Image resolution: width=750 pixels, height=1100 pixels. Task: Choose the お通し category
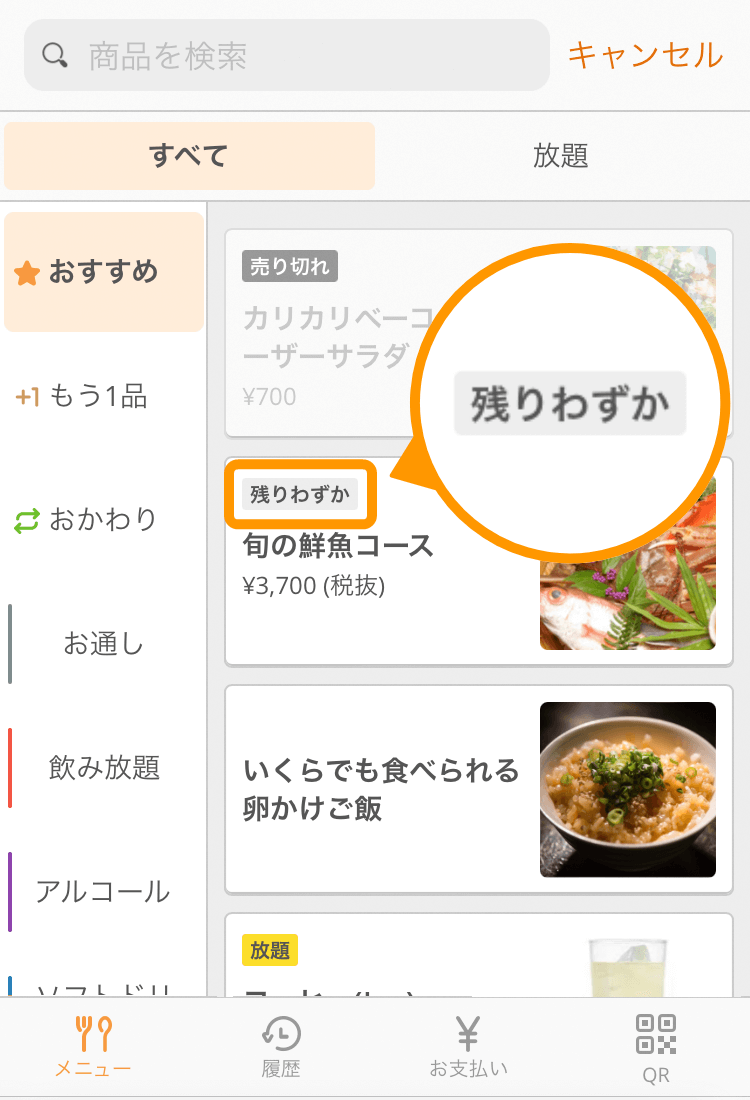[104, 644]
